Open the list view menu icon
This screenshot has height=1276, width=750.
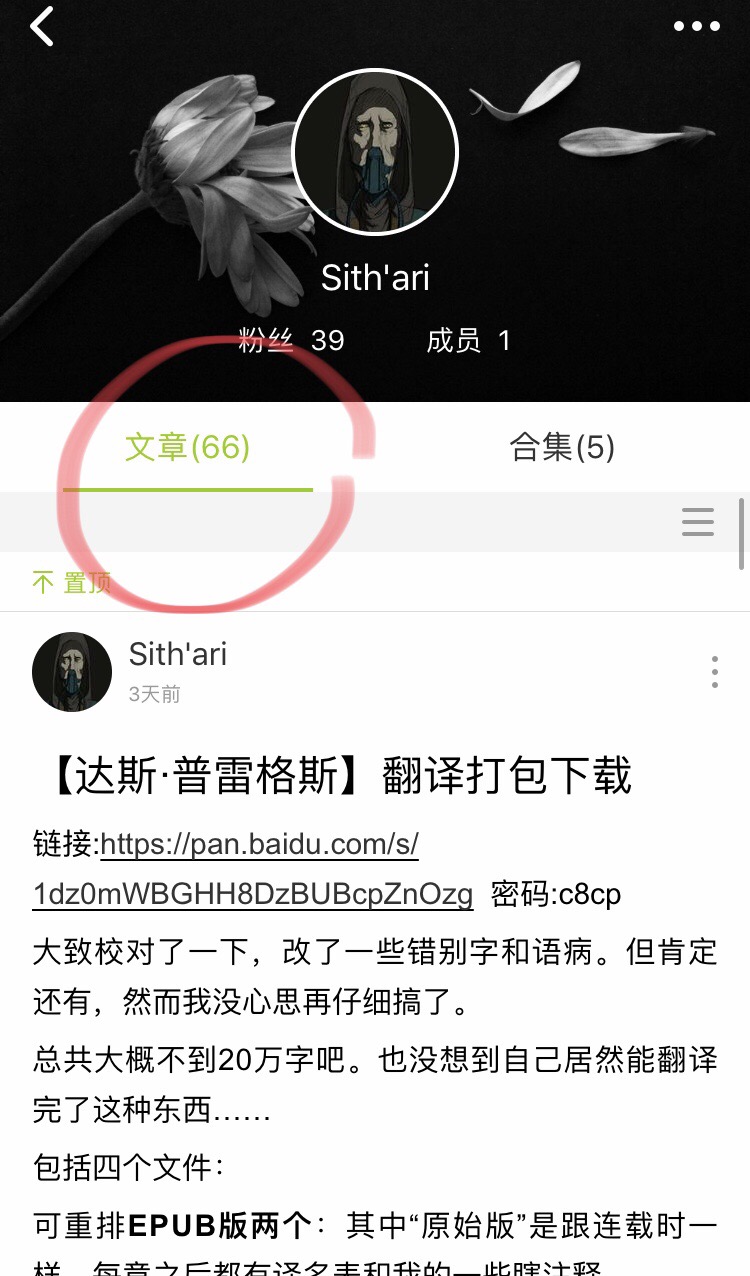(x=697, y=522)
